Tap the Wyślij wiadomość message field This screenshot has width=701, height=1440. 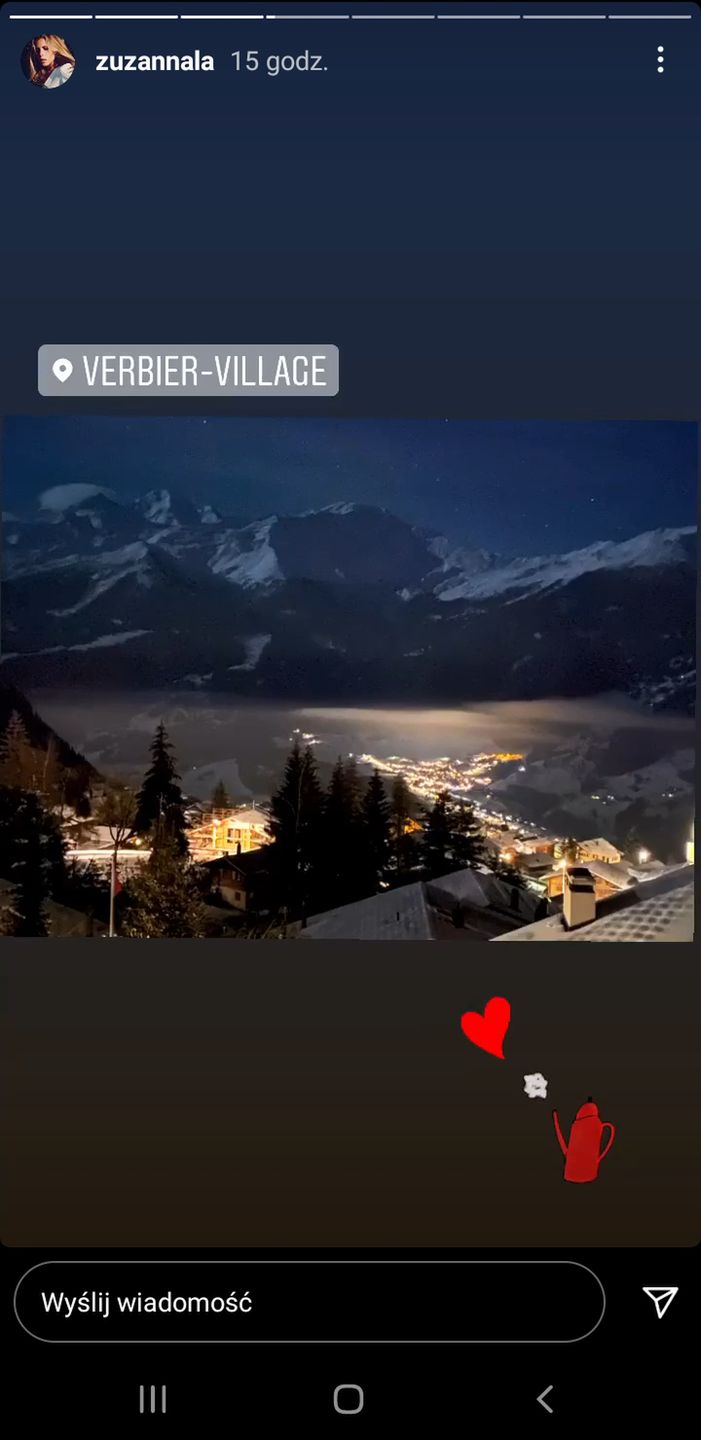(309, 1302)
